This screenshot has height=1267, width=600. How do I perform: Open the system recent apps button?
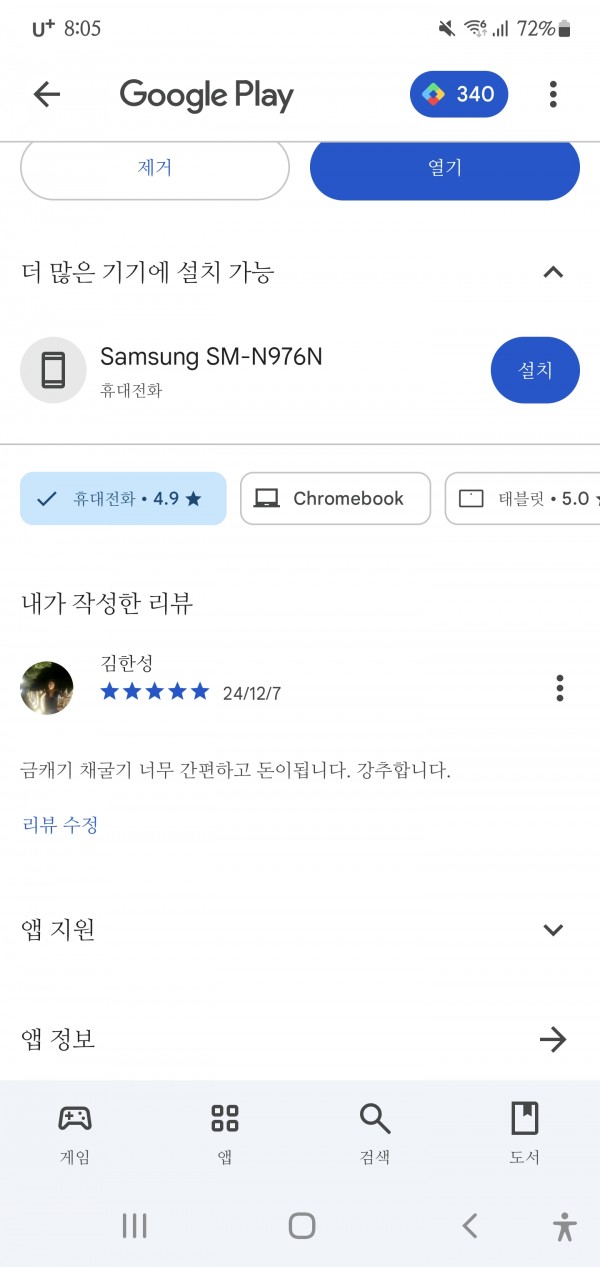coord(135,1226)
